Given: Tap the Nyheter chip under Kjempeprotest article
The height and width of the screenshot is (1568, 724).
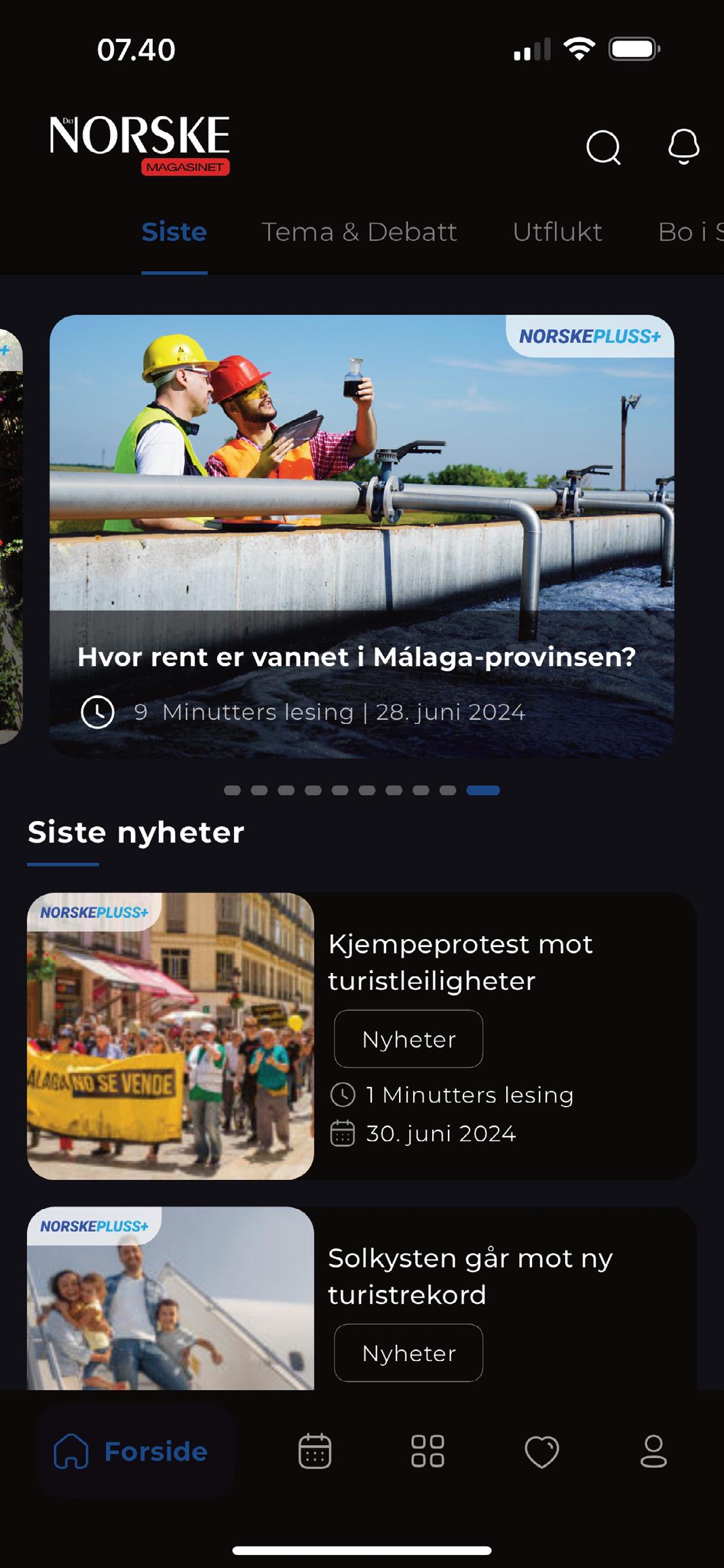Looking at the screenshot, I should click(408, 1039).
